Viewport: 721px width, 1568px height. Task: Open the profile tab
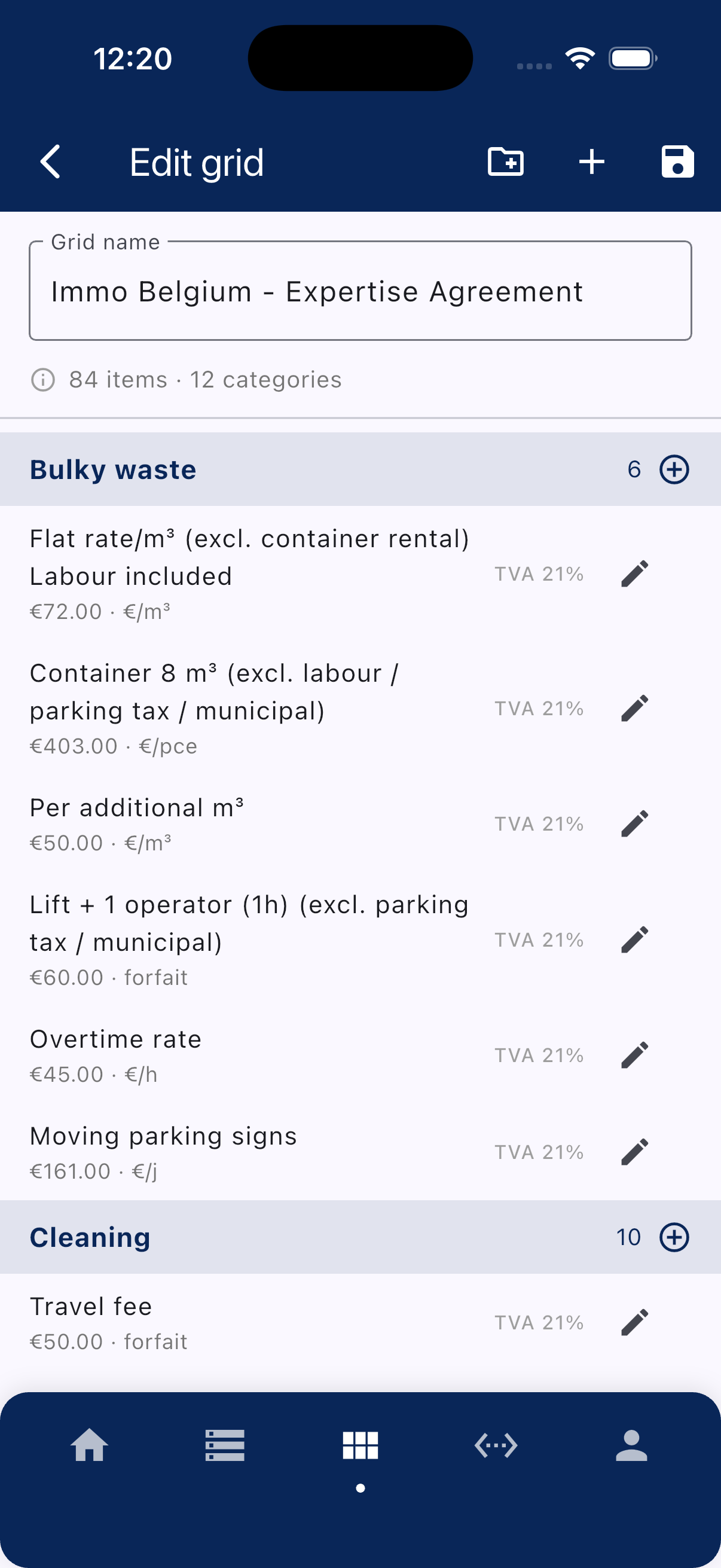tap(631, 1445)
